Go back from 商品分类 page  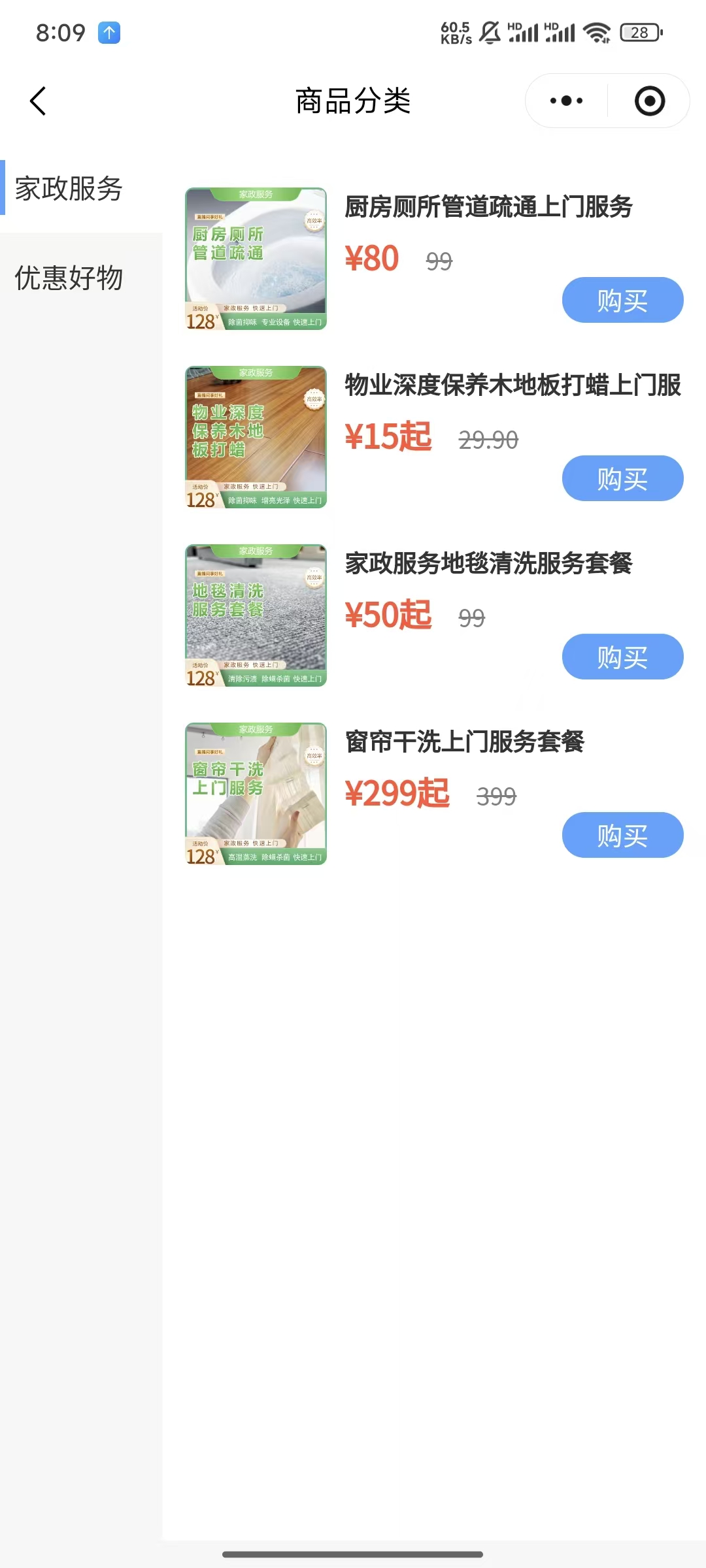click(x=38, y=101)
